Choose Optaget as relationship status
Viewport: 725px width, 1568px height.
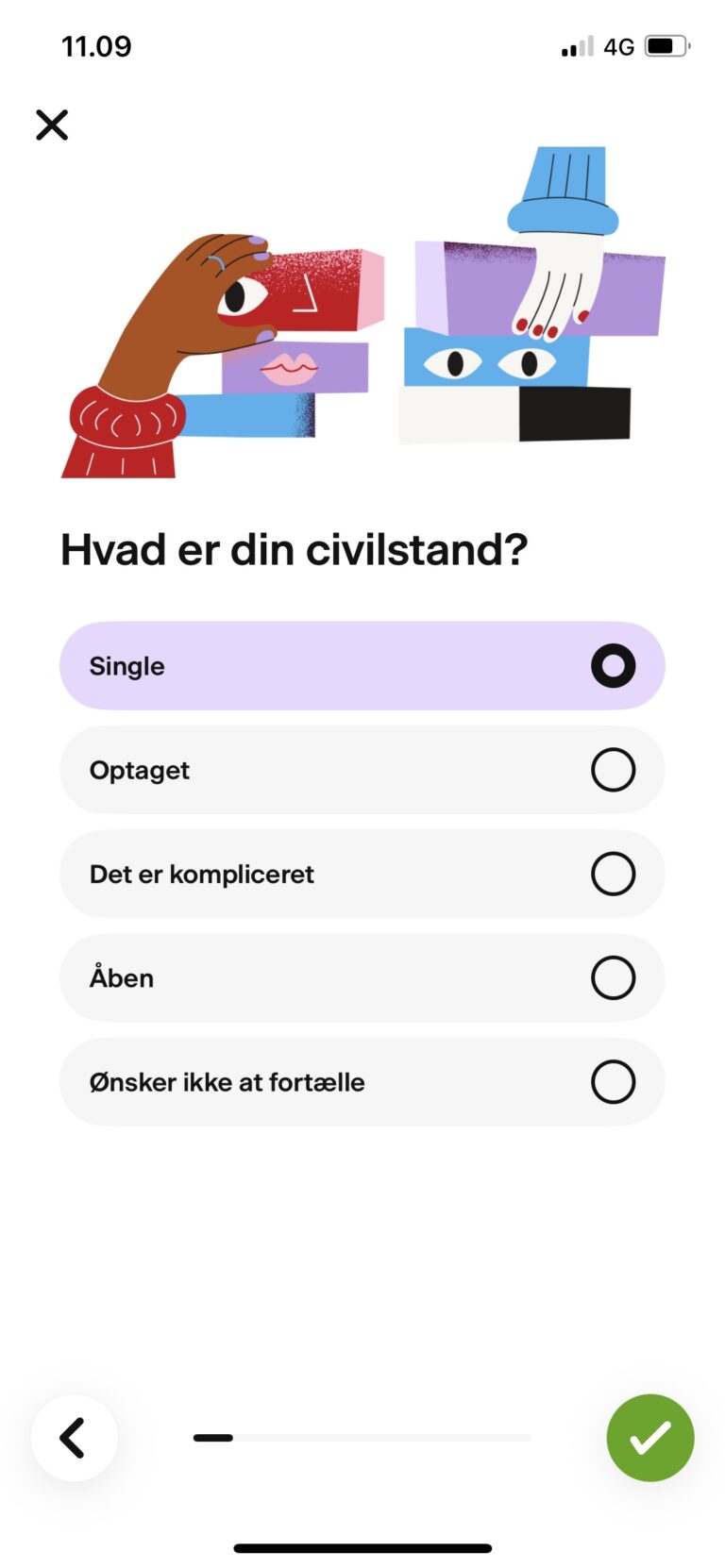[x=362, y=770]
